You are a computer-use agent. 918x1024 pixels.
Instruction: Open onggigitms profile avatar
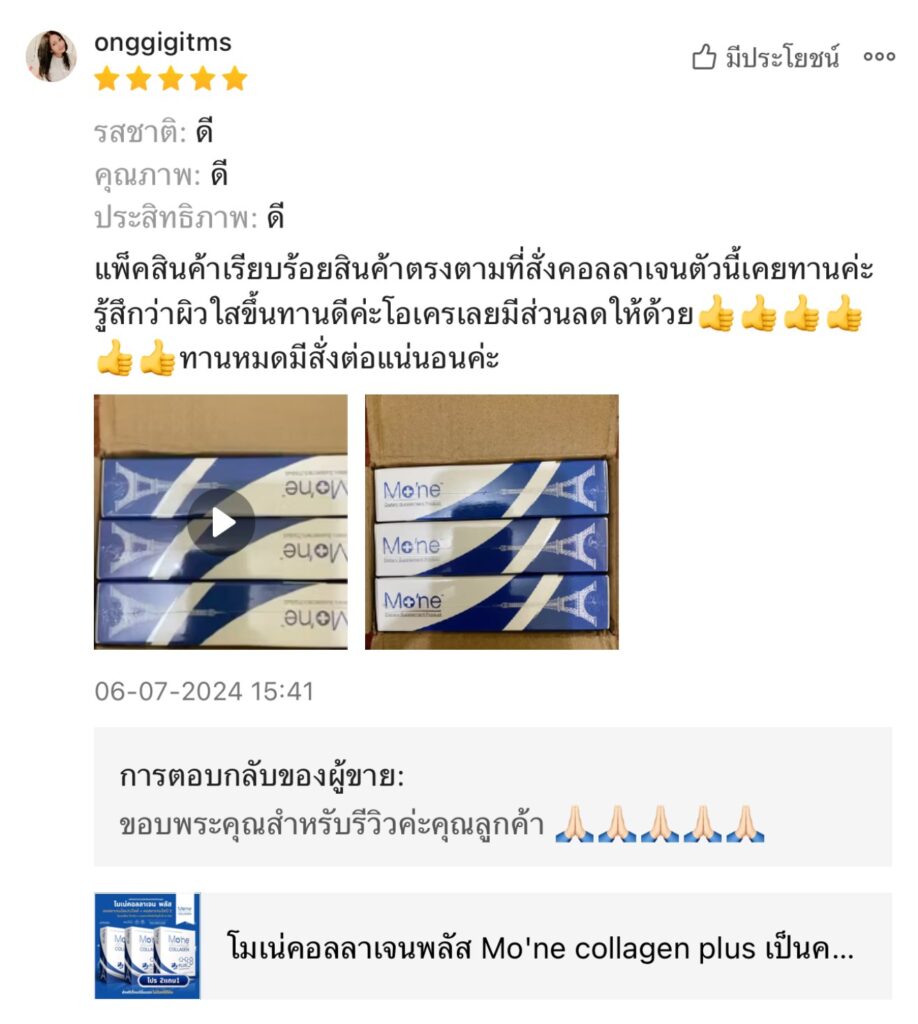[x=51, y=56]
